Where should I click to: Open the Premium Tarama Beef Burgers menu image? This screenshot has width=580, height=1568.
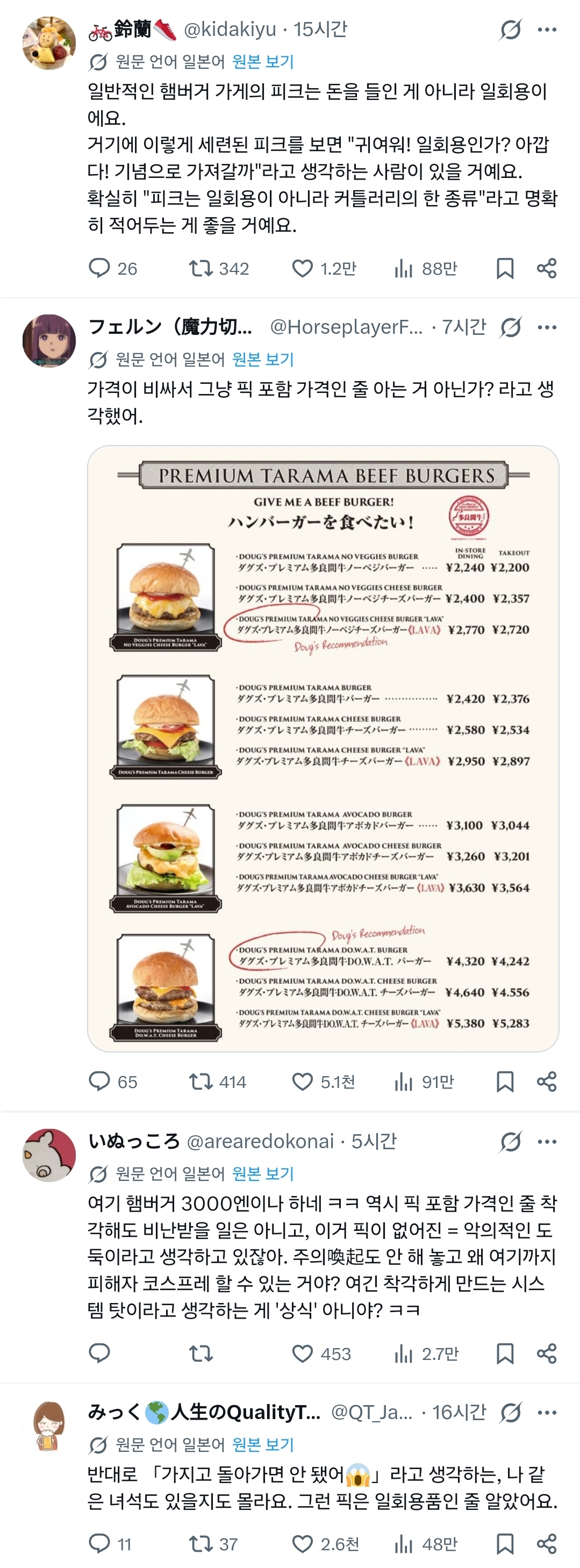point(323,748)
